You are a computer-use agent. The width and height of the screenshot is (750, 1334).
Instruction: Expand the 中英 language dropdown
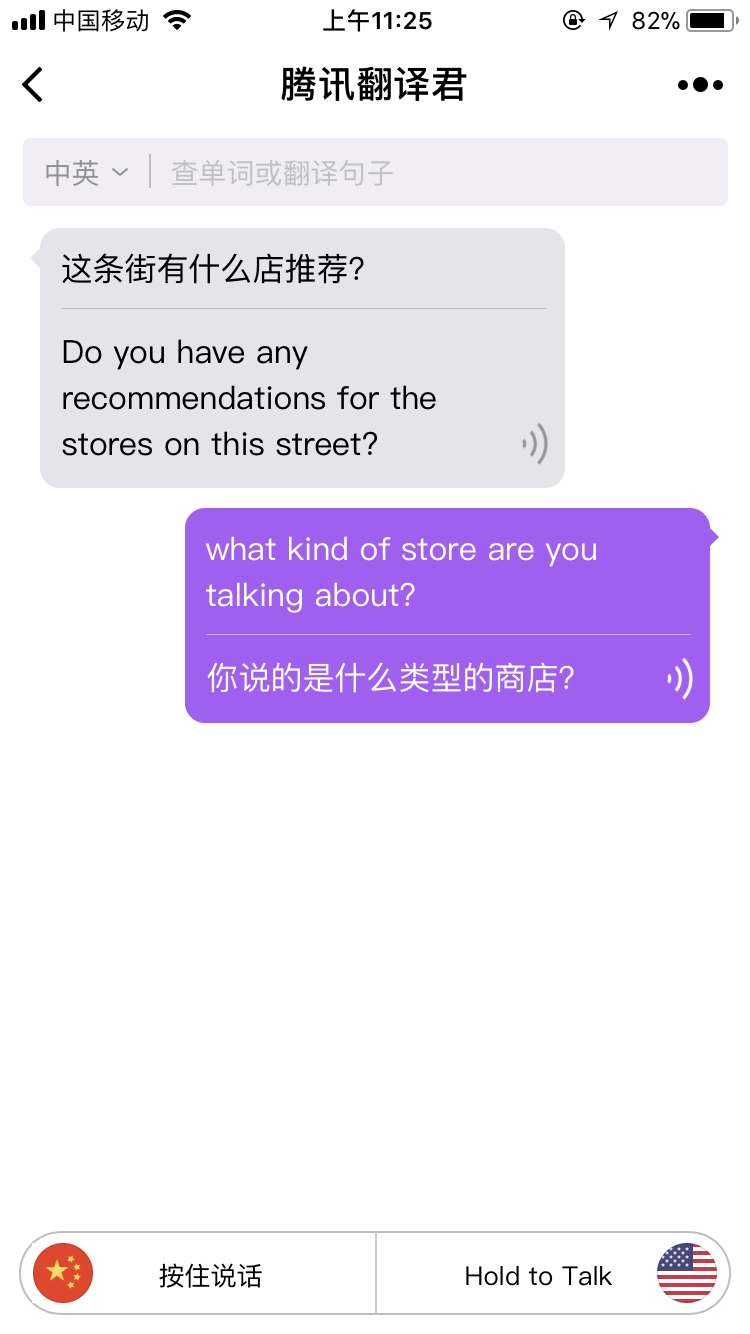[x=87, y=172]
